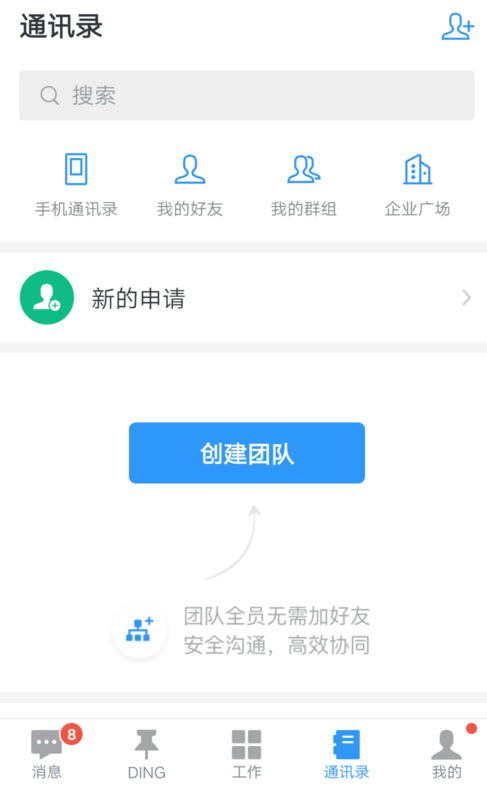This screenshot has width=487, height=788.
Task: Switch to the DING tab
Action: point(146,753)
